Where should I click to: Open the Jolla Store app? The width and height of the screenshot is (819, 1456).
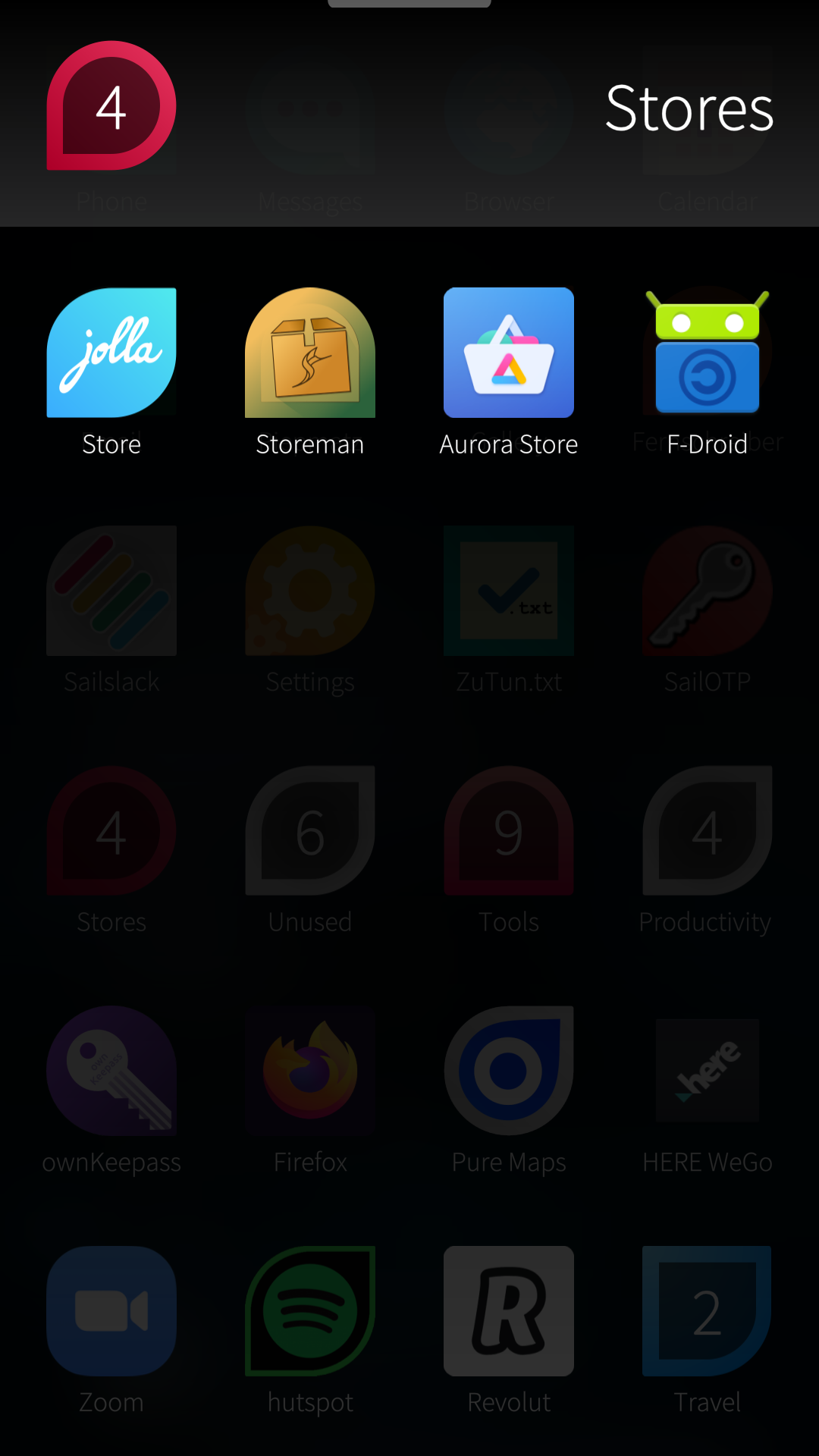coord(111,353)
